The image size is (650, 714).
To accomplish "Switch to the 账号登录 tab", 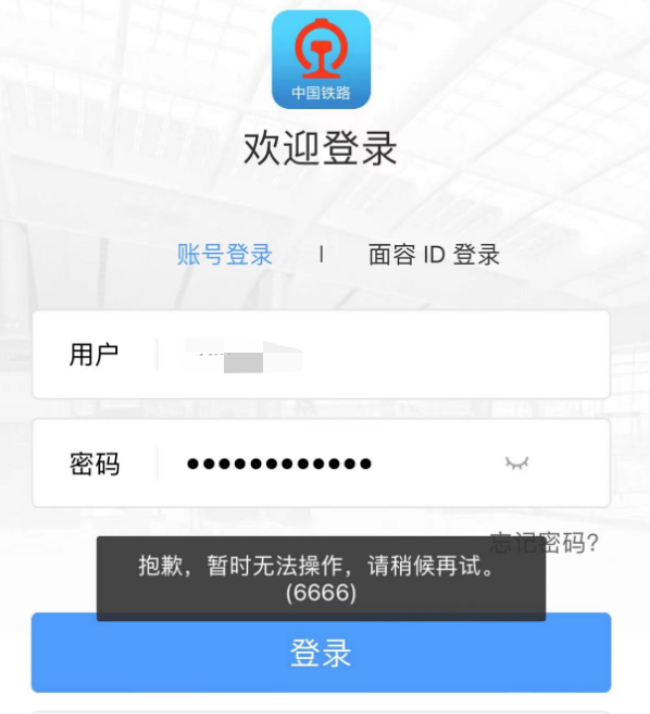I will click(225, 254).
